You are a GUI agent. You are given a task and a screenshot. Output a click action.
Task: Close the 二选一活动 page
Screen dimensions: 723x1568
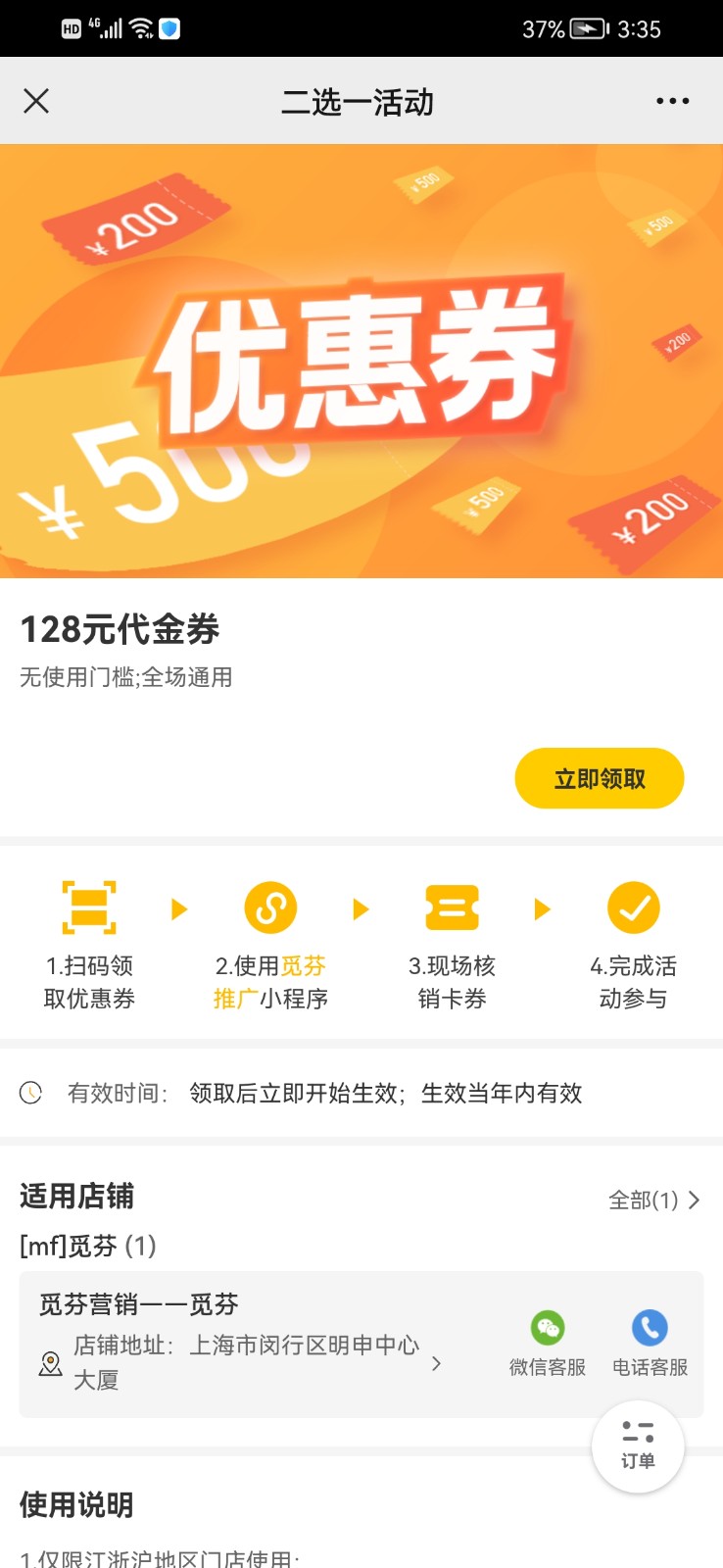pyautogui.click(x=36, y=101)
